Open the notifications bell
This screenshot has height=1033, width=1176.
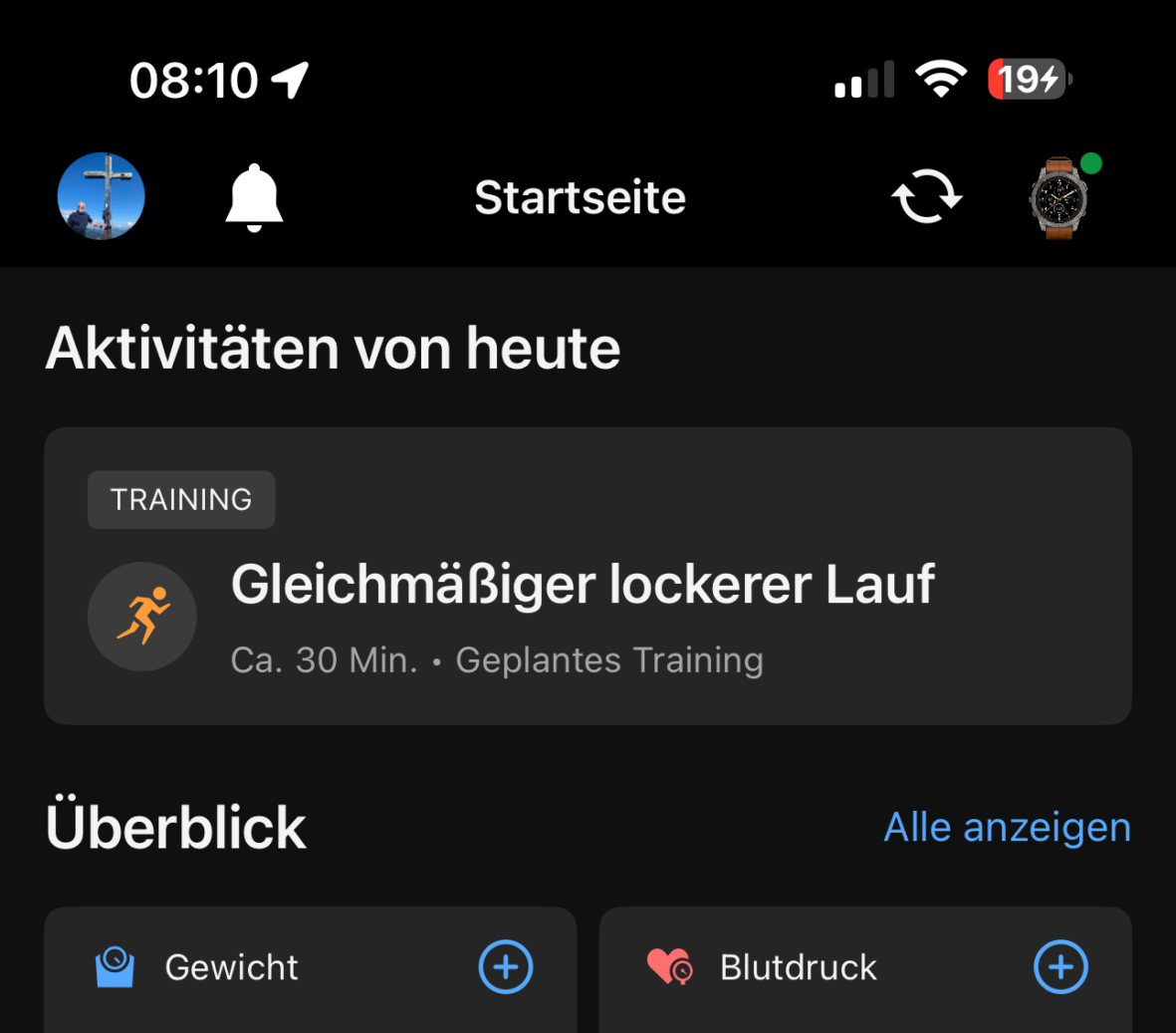coord(254,197)
